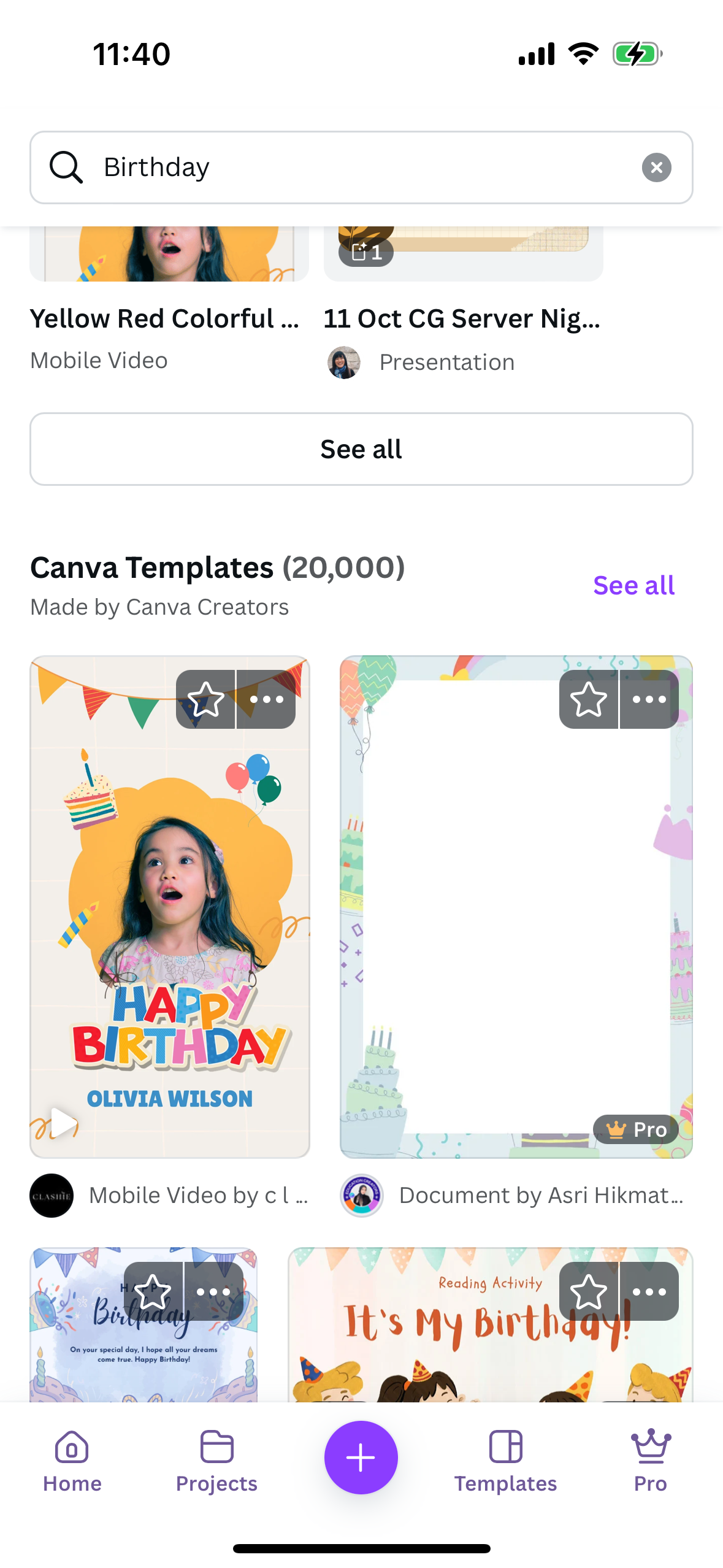
Task: Switch to the Projects tab
Action: pyautogui.click(x=216, y=1461)
